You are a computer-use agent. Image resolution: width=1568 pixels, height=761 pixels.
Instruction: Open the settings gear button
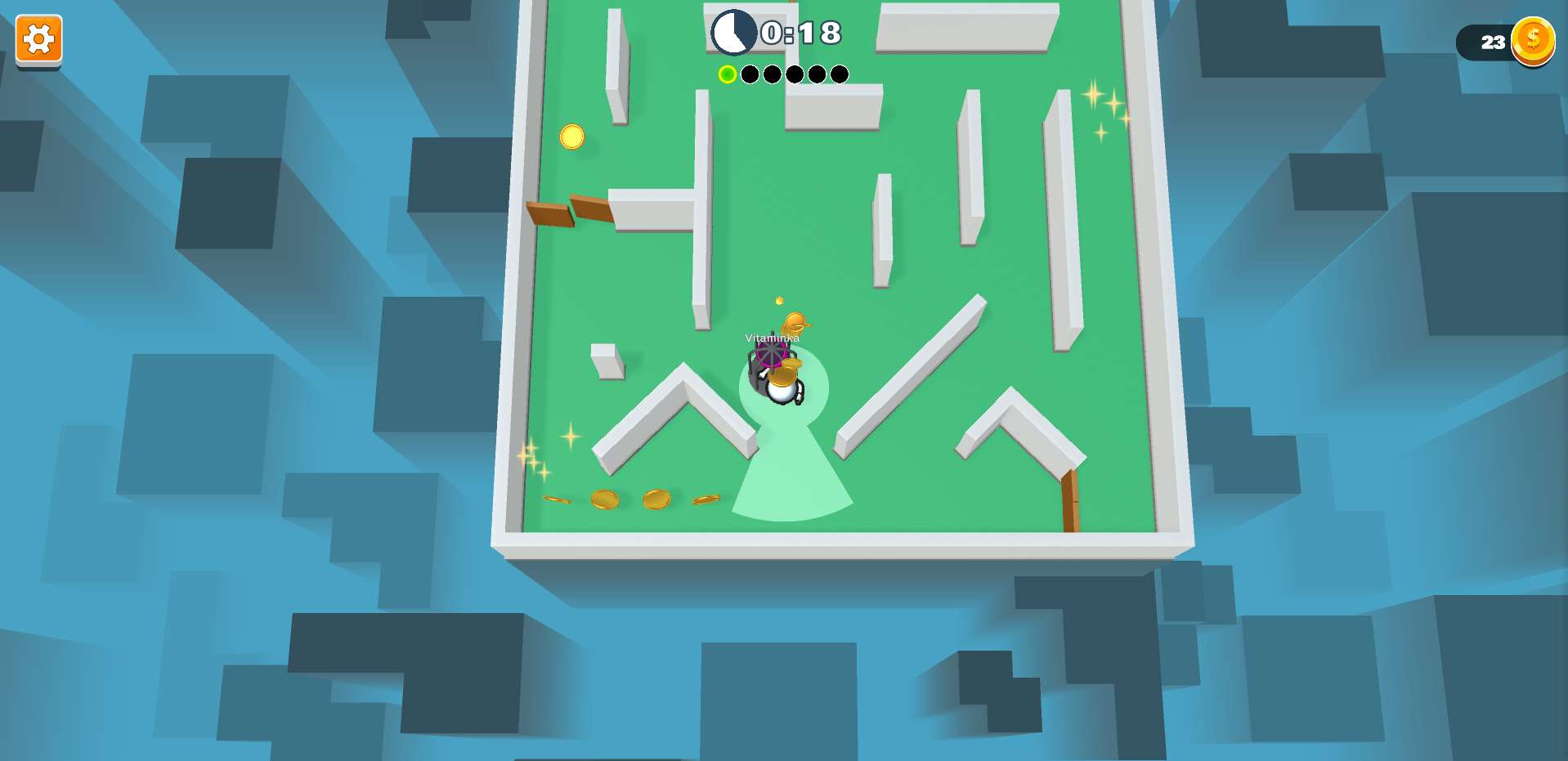click(x=38, y=39)
